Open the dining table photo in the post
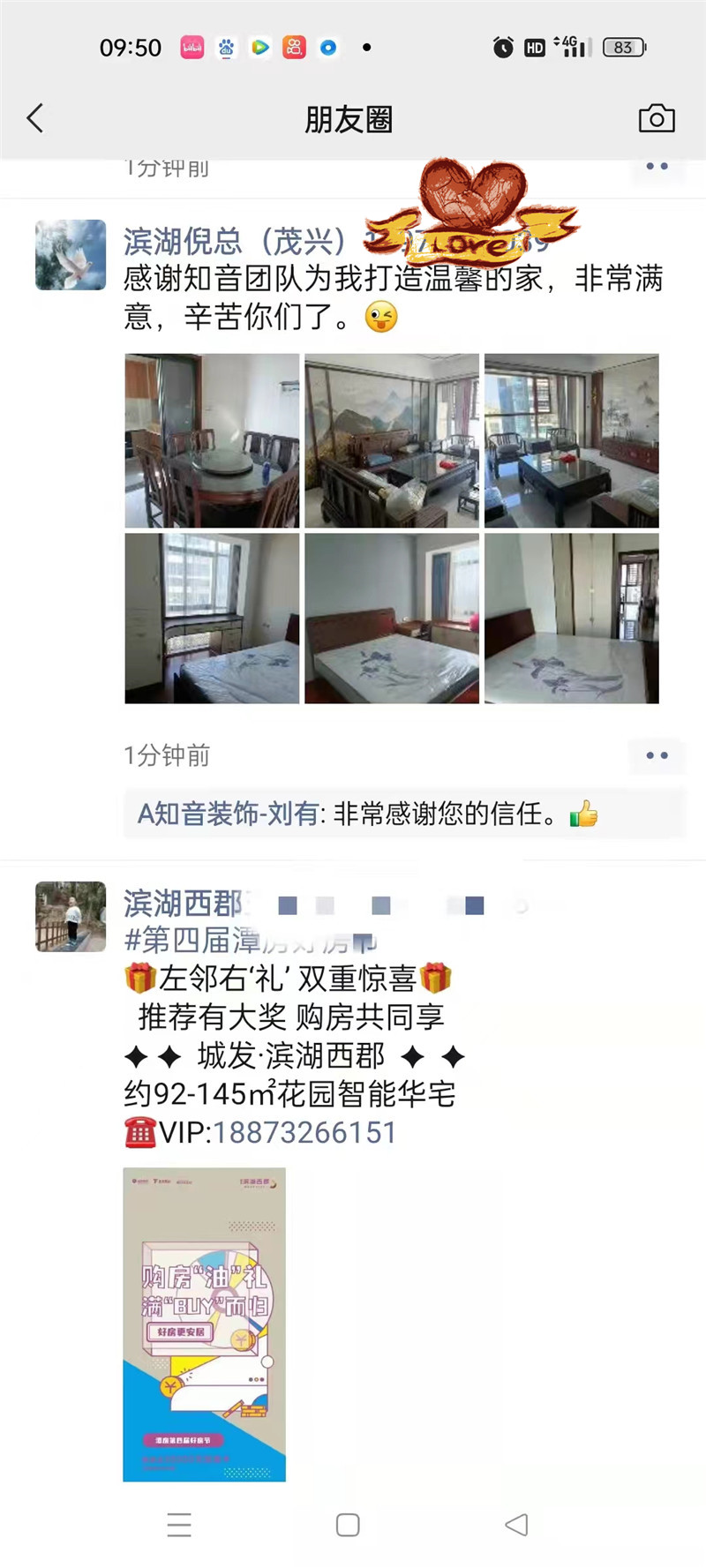706x1568 pixels. (212, 440)
